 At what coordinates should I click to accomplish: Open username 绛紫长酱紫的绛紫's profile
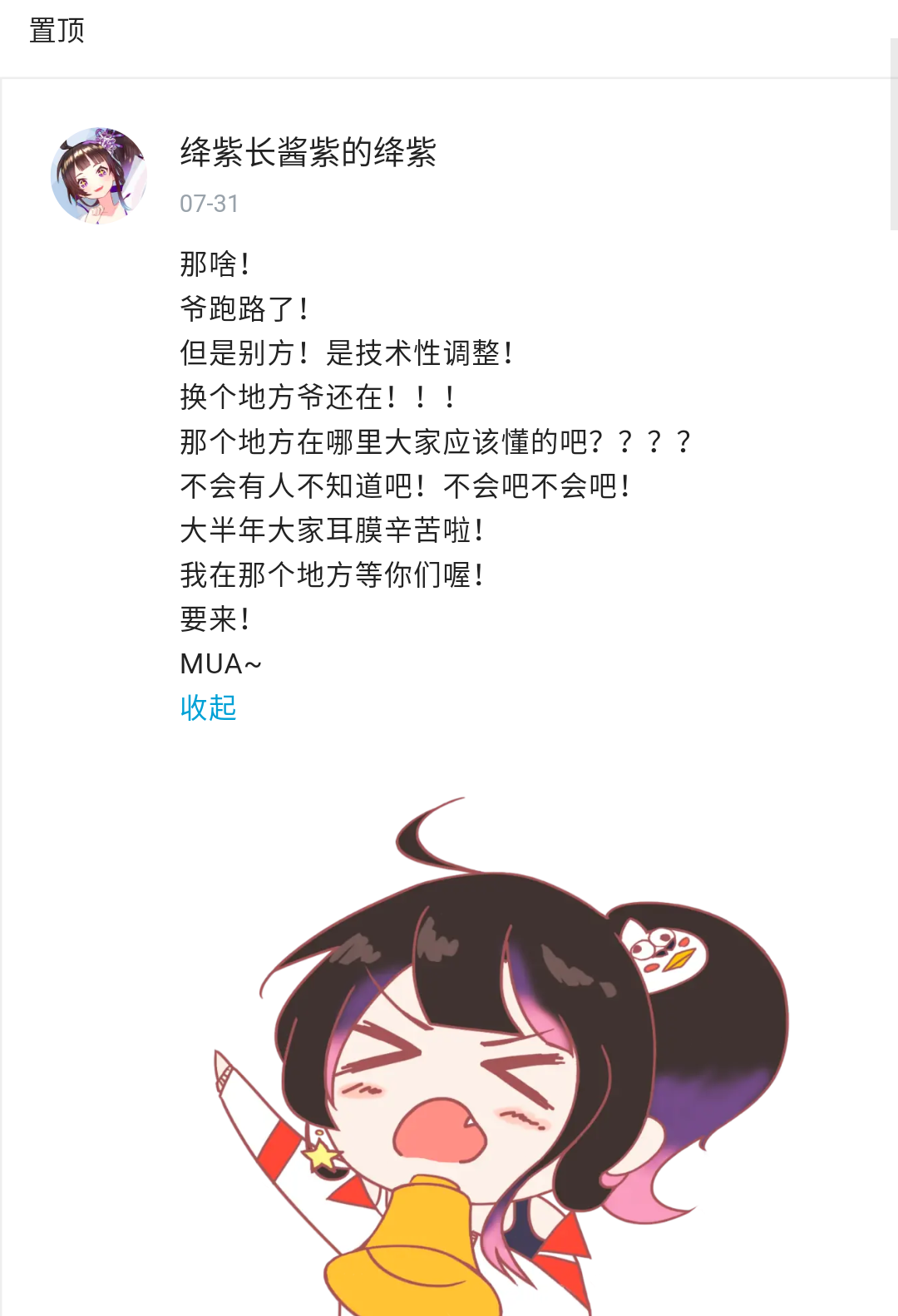point(308,153)
